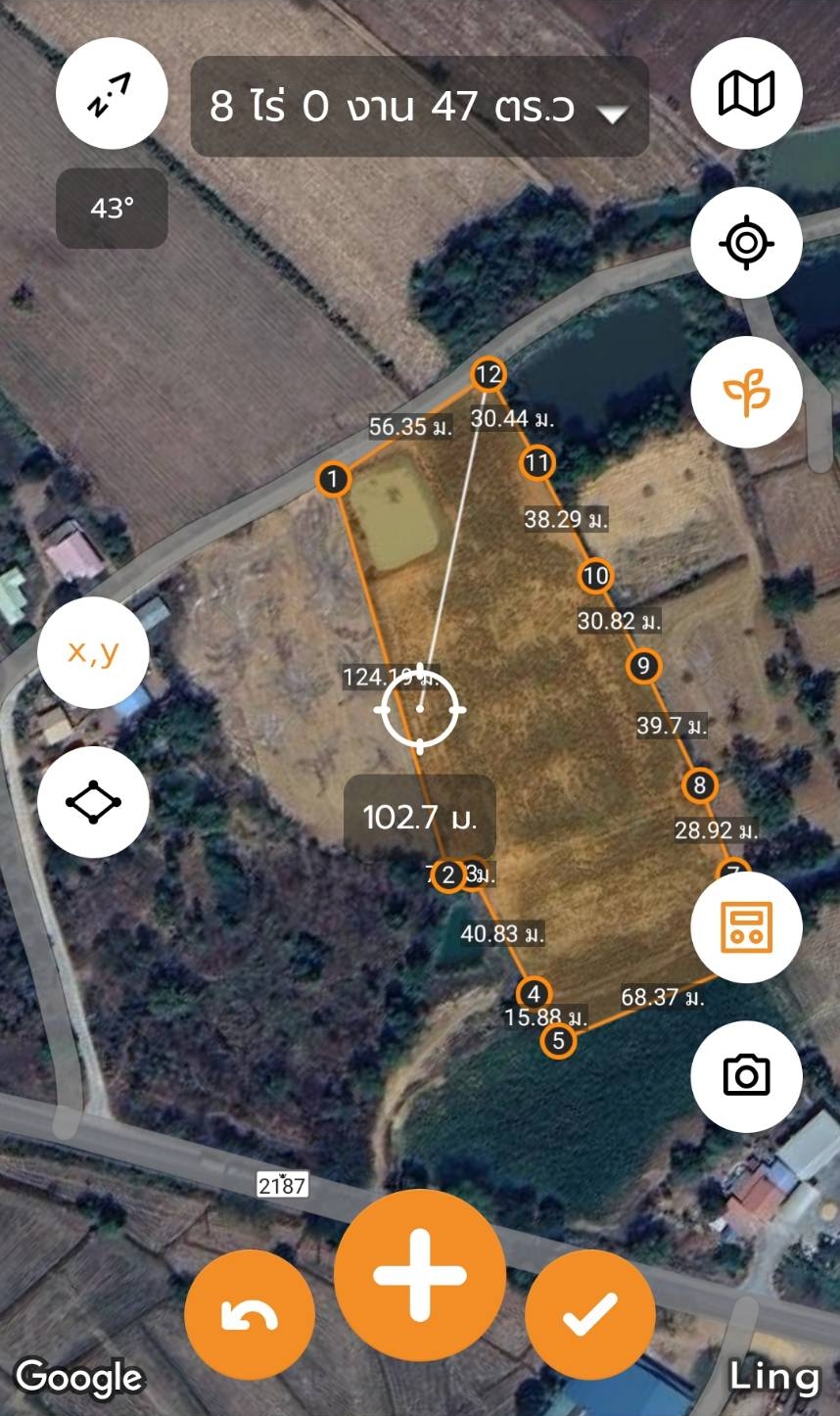Undo the last point
The width and height of the screenshot is (840, 1416).
250,1315
